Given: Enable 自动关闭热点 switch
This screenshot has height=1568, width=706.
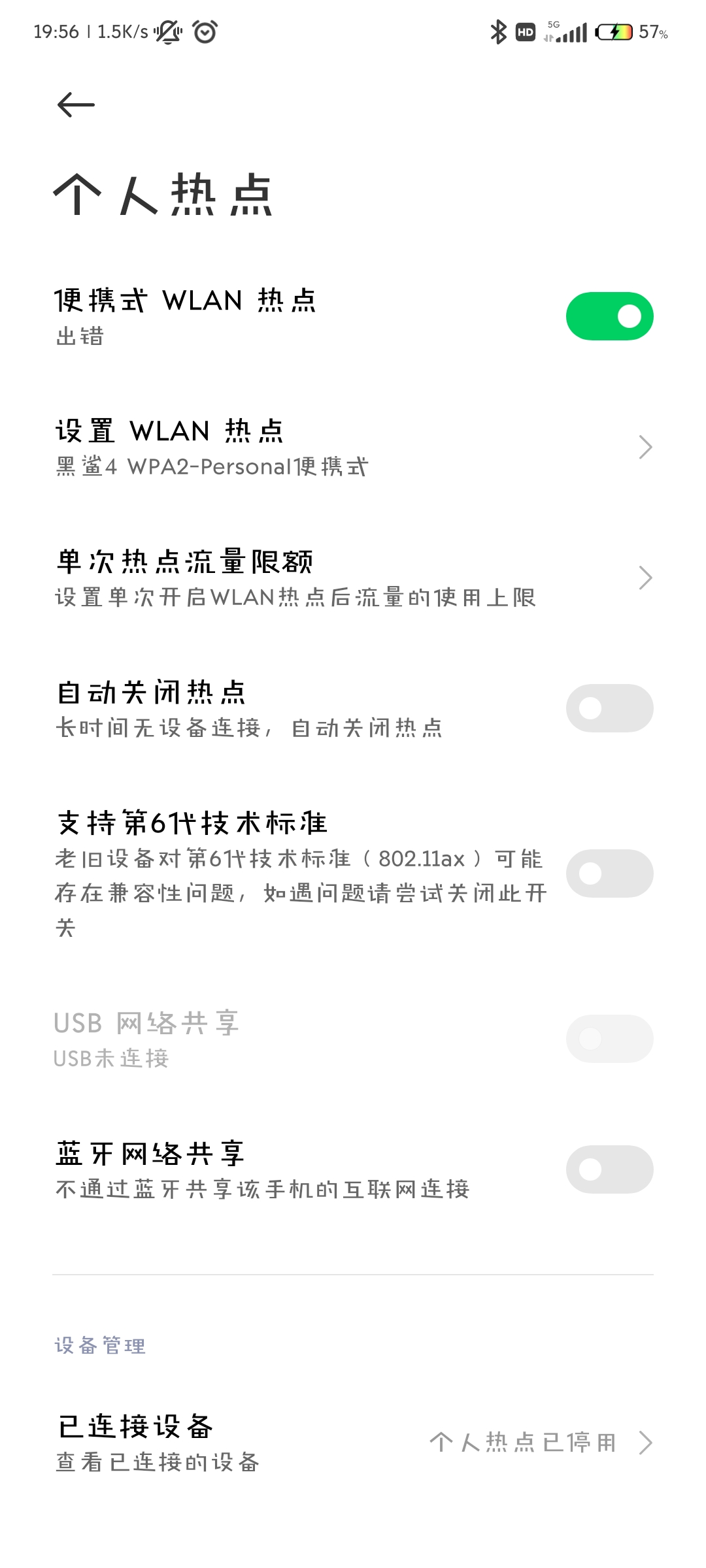Looking at the screenshot, I should click(609, 708).
